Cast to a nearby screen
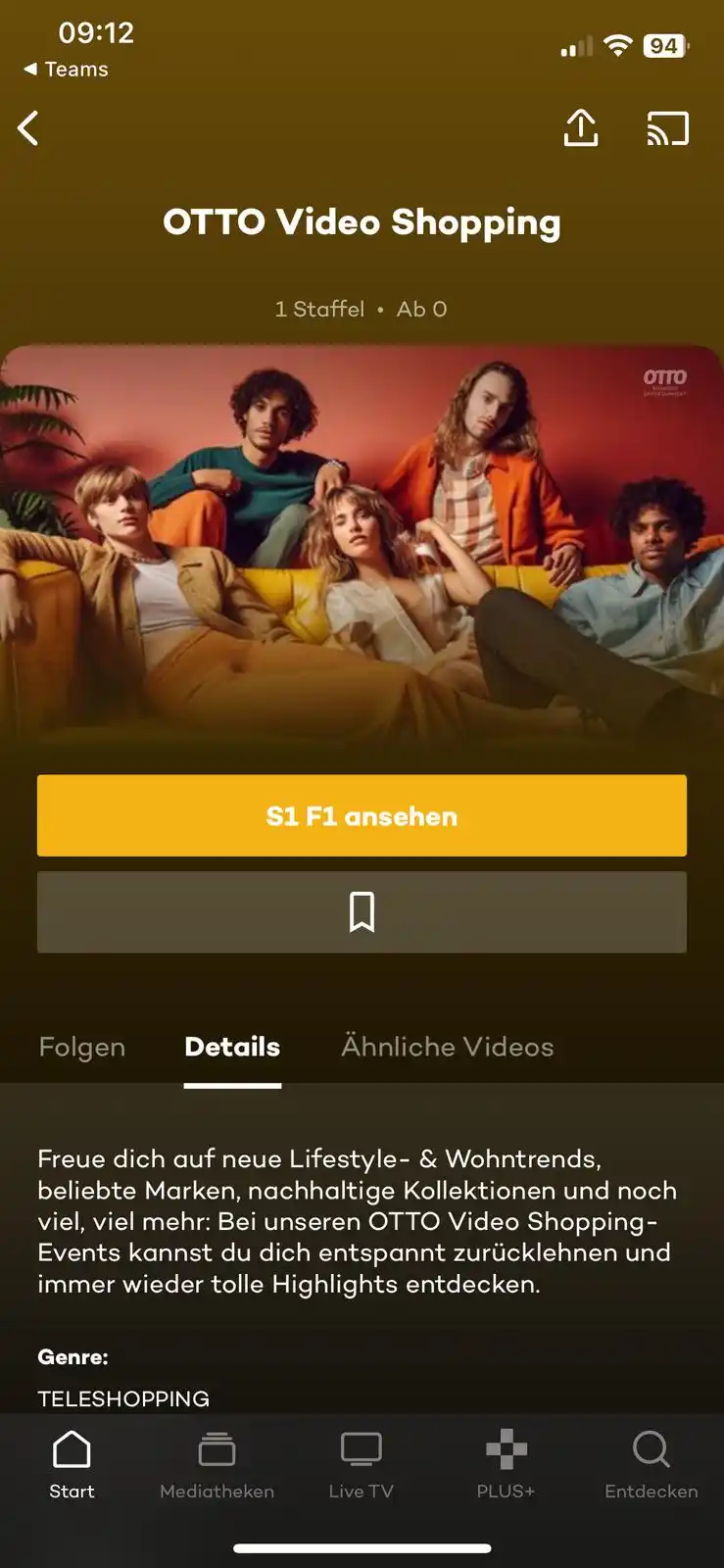The image size is (724, 1568). point(668,128)
